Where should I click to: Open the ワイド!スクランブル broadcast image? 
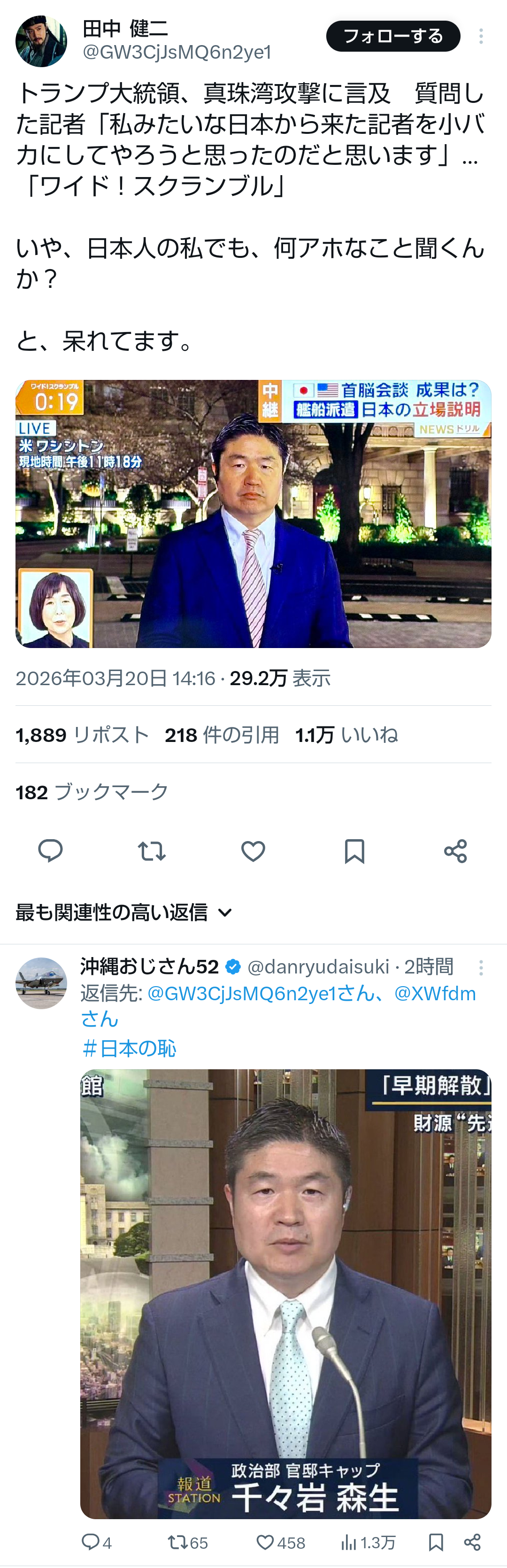253,513
